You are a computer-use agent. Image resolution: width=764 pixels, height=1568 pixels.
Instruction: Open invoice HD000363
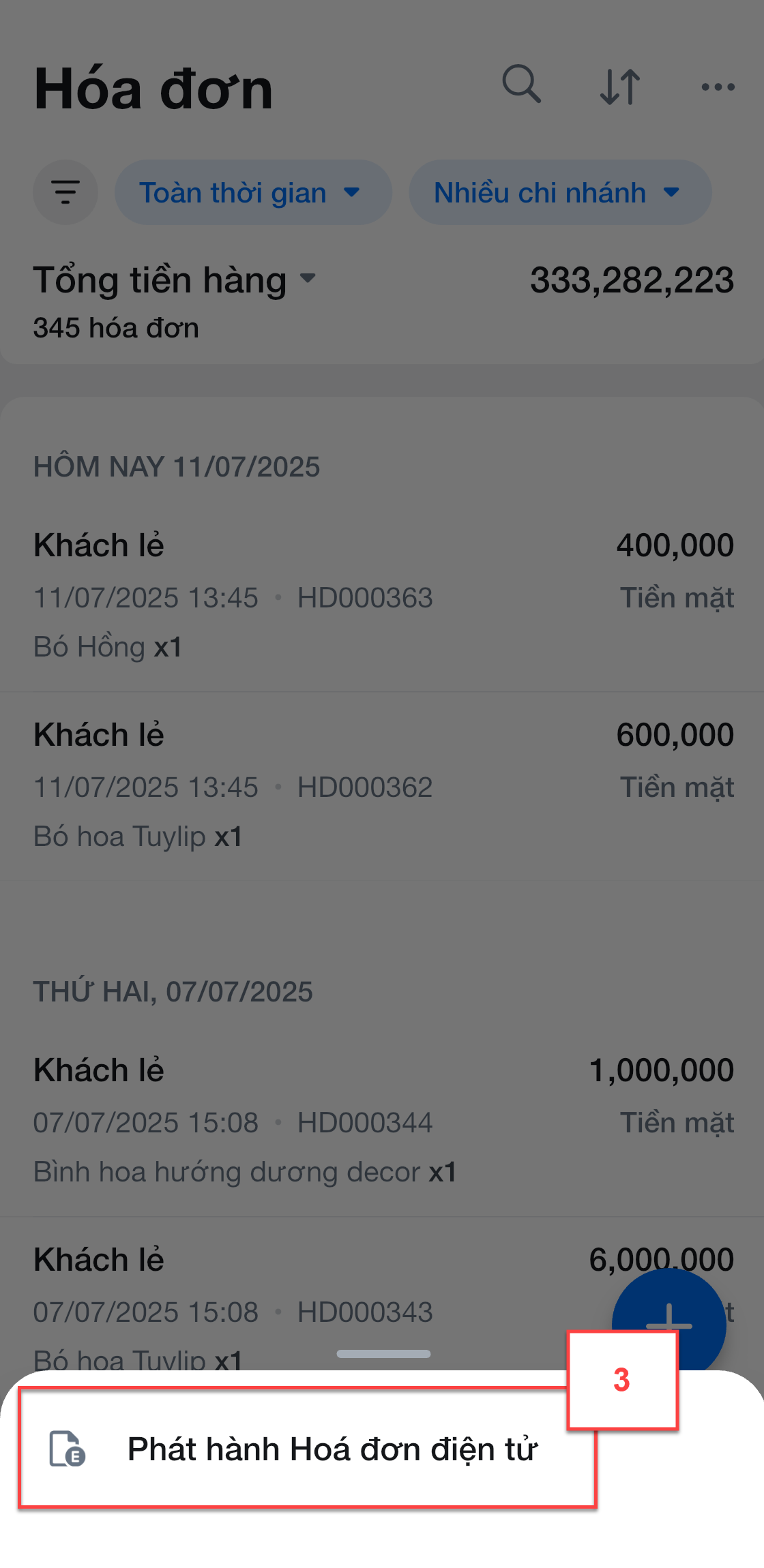point(382,596)
